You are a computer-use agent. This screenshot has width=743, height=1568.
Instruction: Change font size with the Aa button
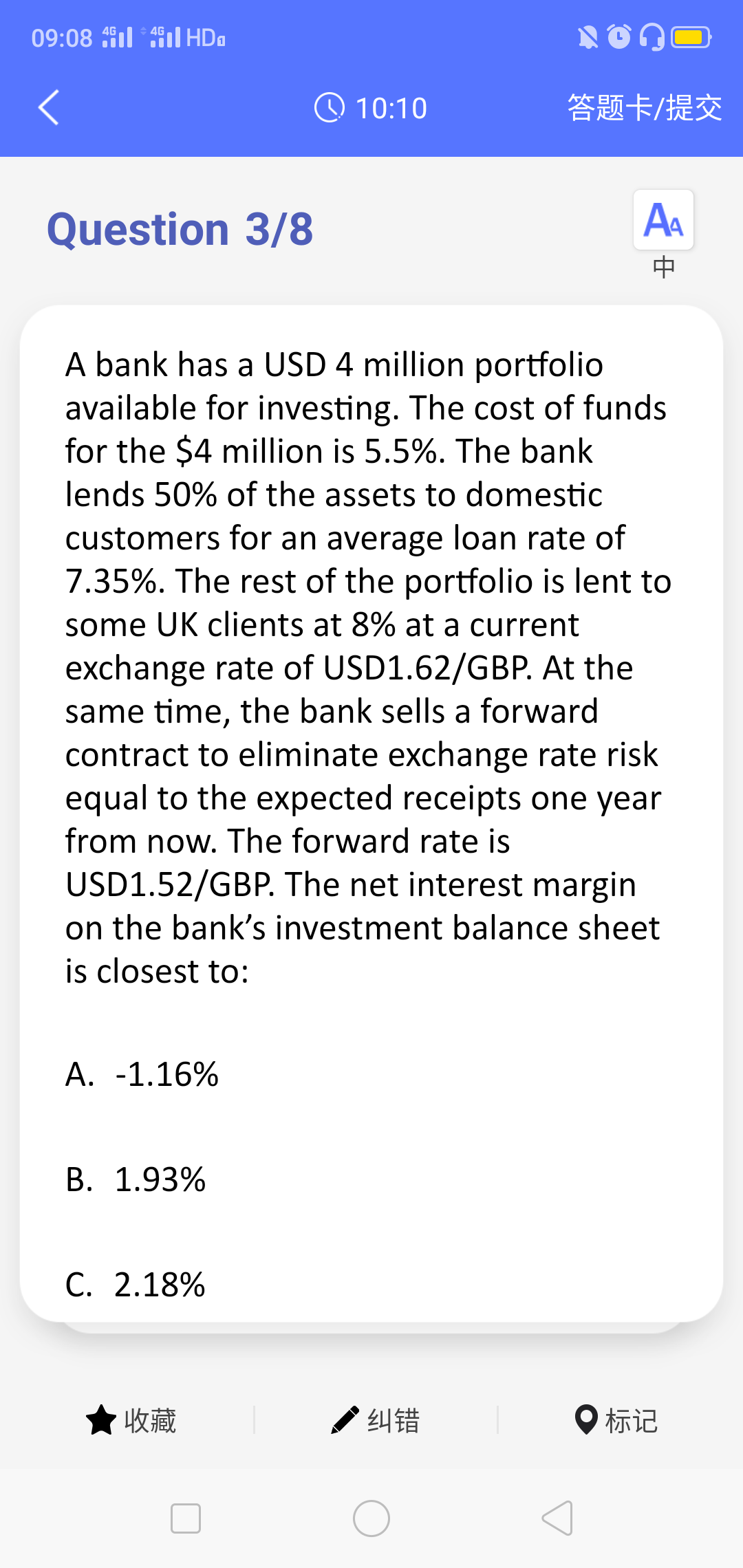point(663,220)
